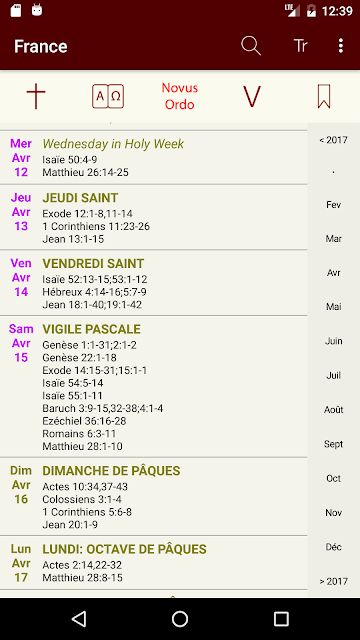Jump to Déc in month index
Image resolution: width=360 pixels, height=640 pixels.
click(x=333, y=547)
